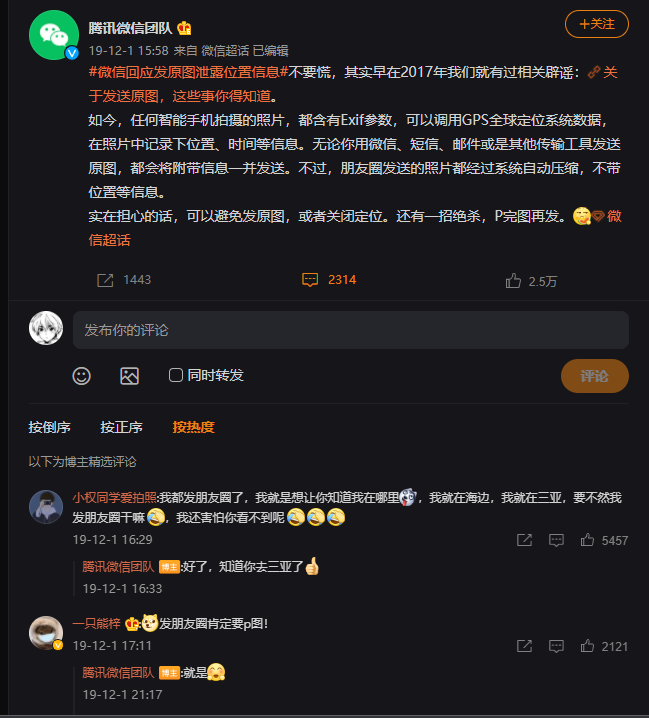
Task: Submit with the orange 评论 button
Action: (x=594, y=375)
